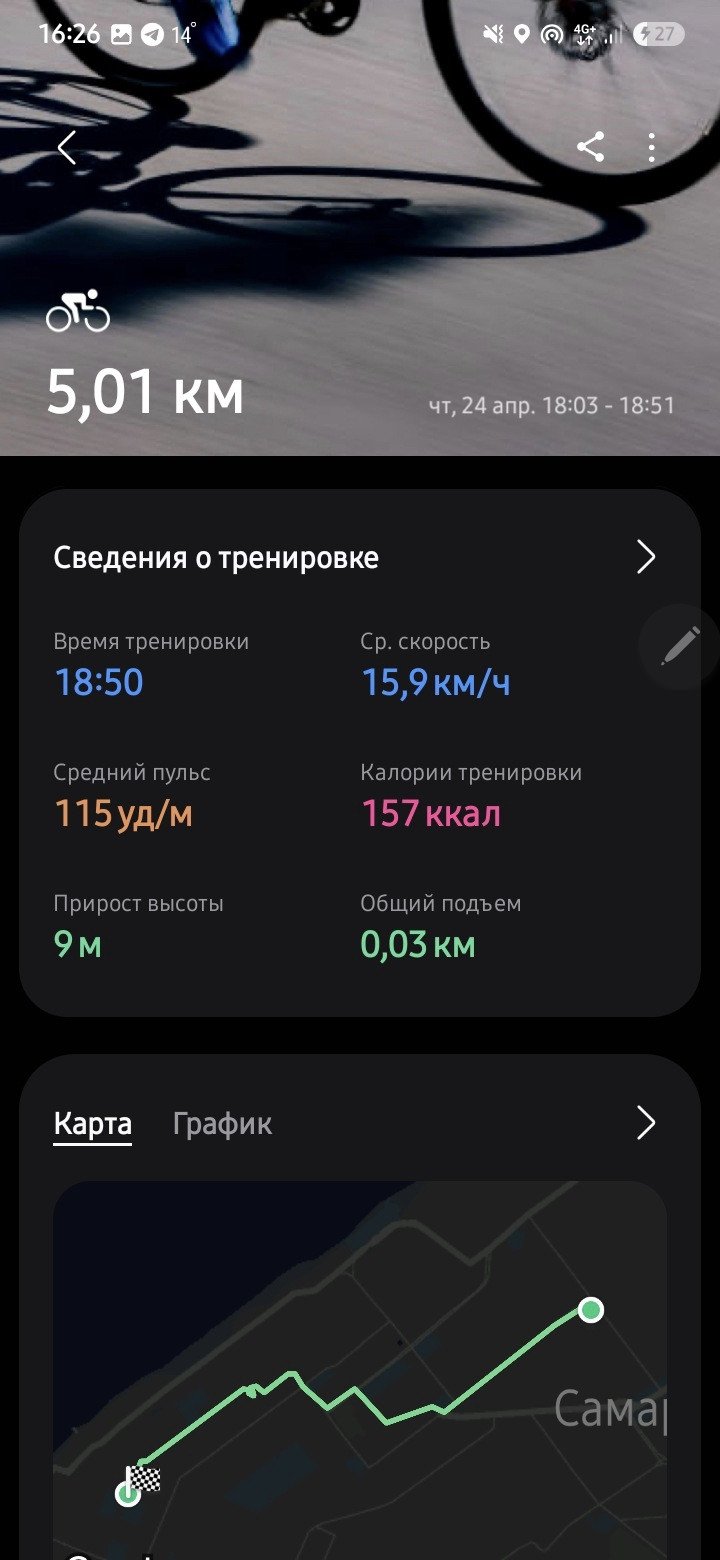Select the Карта tab
This screenshot has width=720, height=1560.
[x=92, y=1124]
